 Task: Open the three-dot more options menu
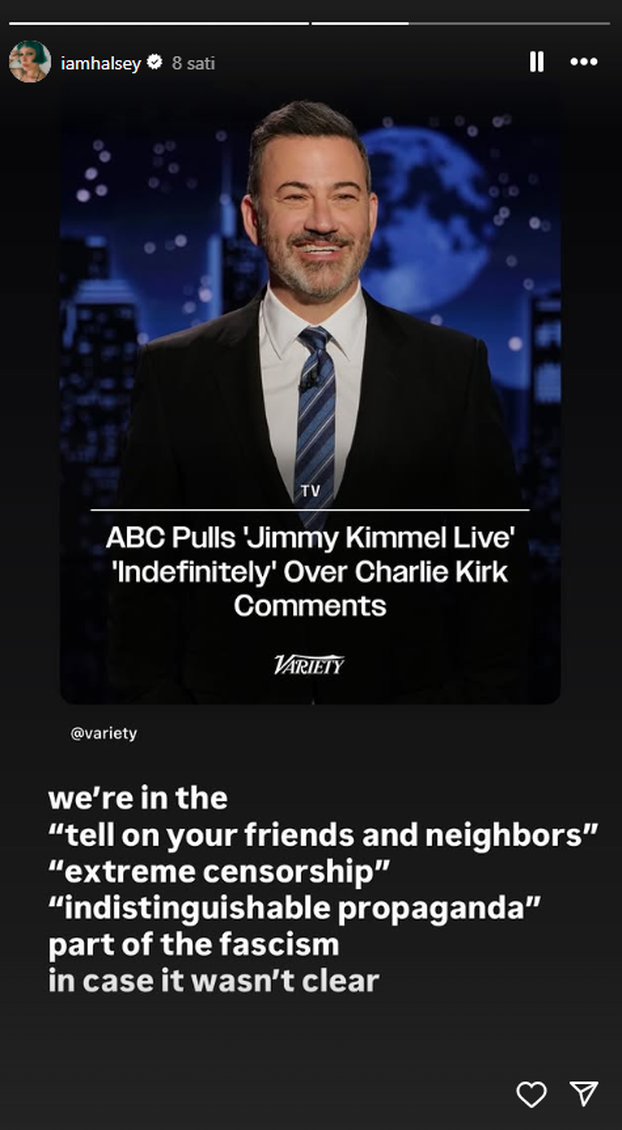point(584,62)
